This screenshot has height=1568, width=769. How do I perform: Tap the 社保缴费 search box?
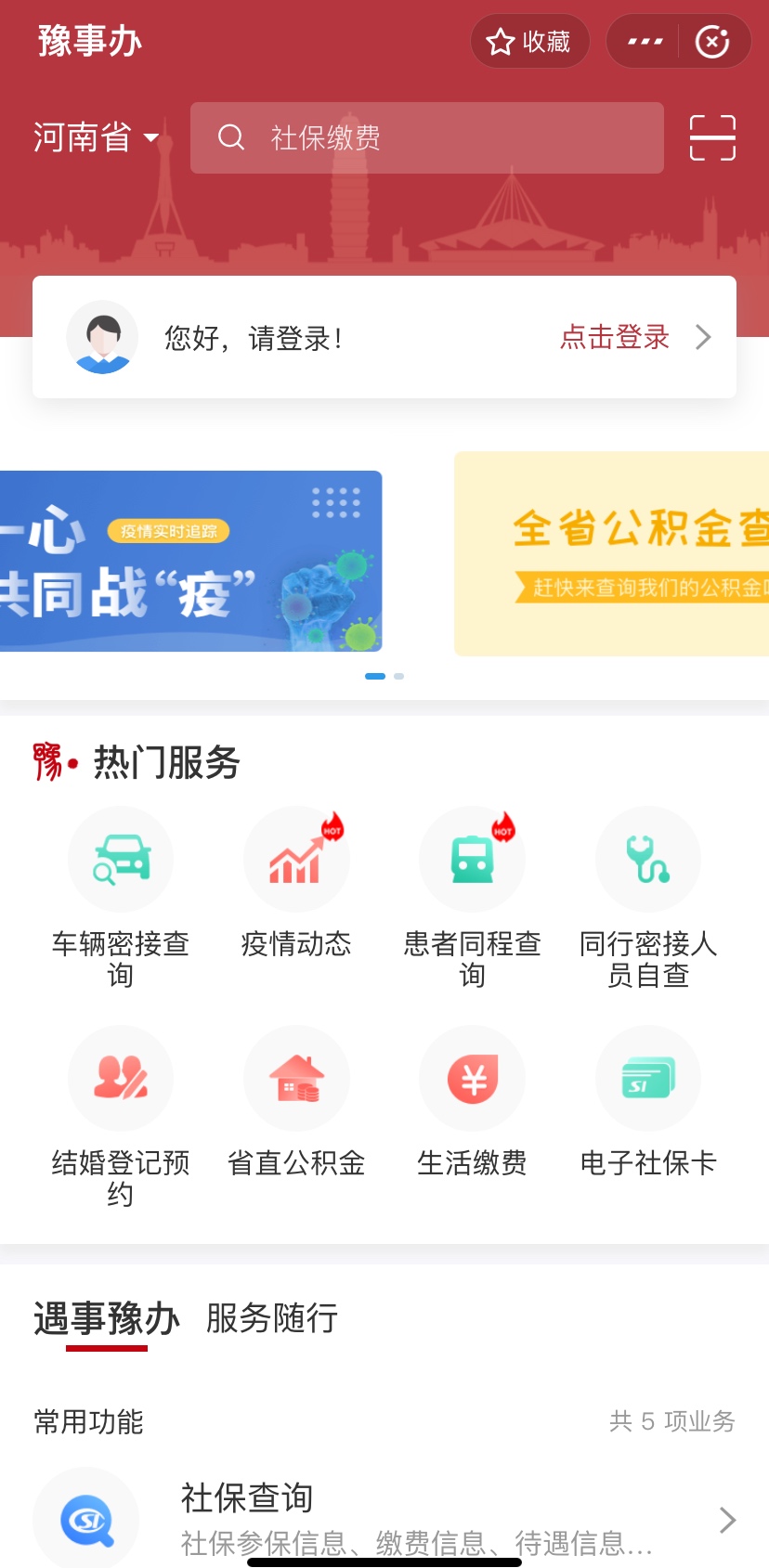427,138
